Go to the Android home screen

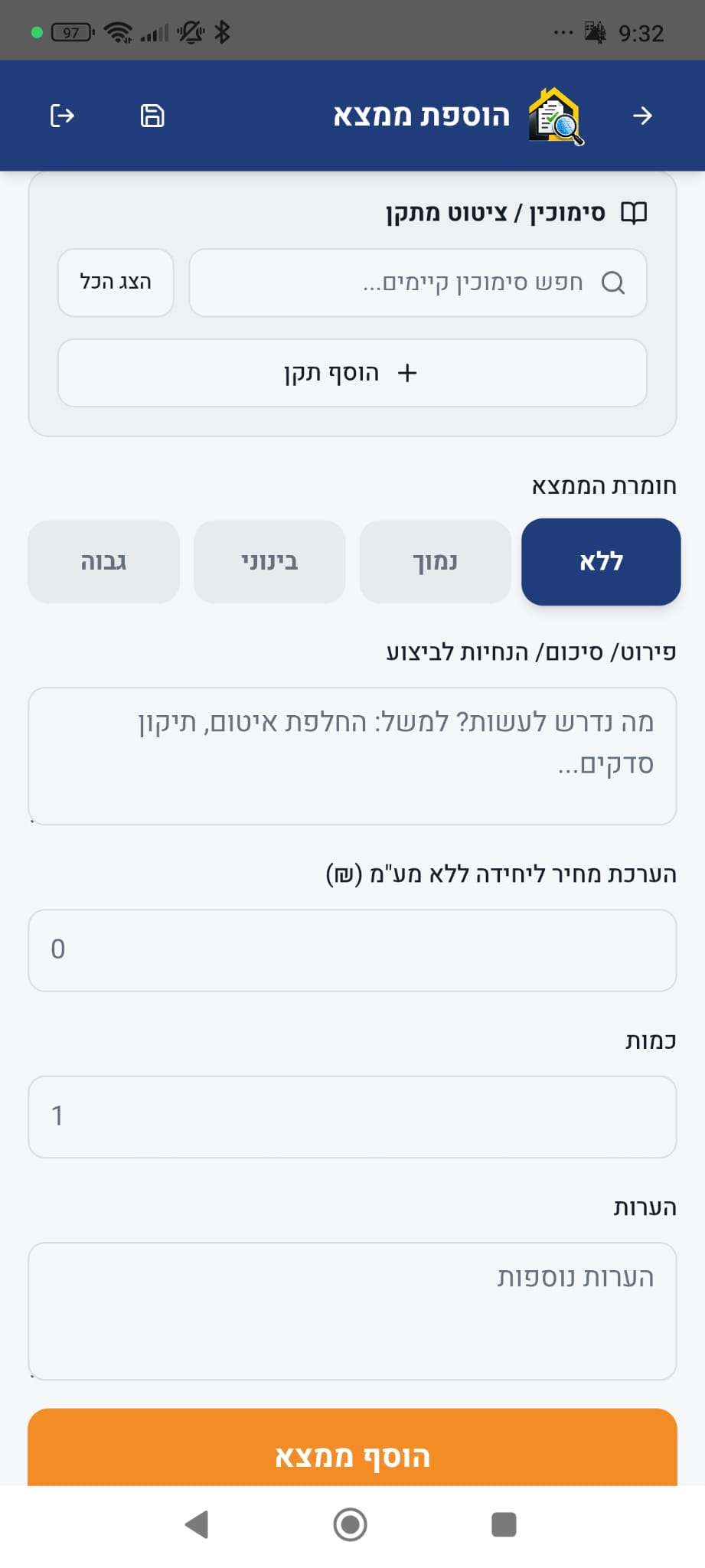tap(351, 1524)
